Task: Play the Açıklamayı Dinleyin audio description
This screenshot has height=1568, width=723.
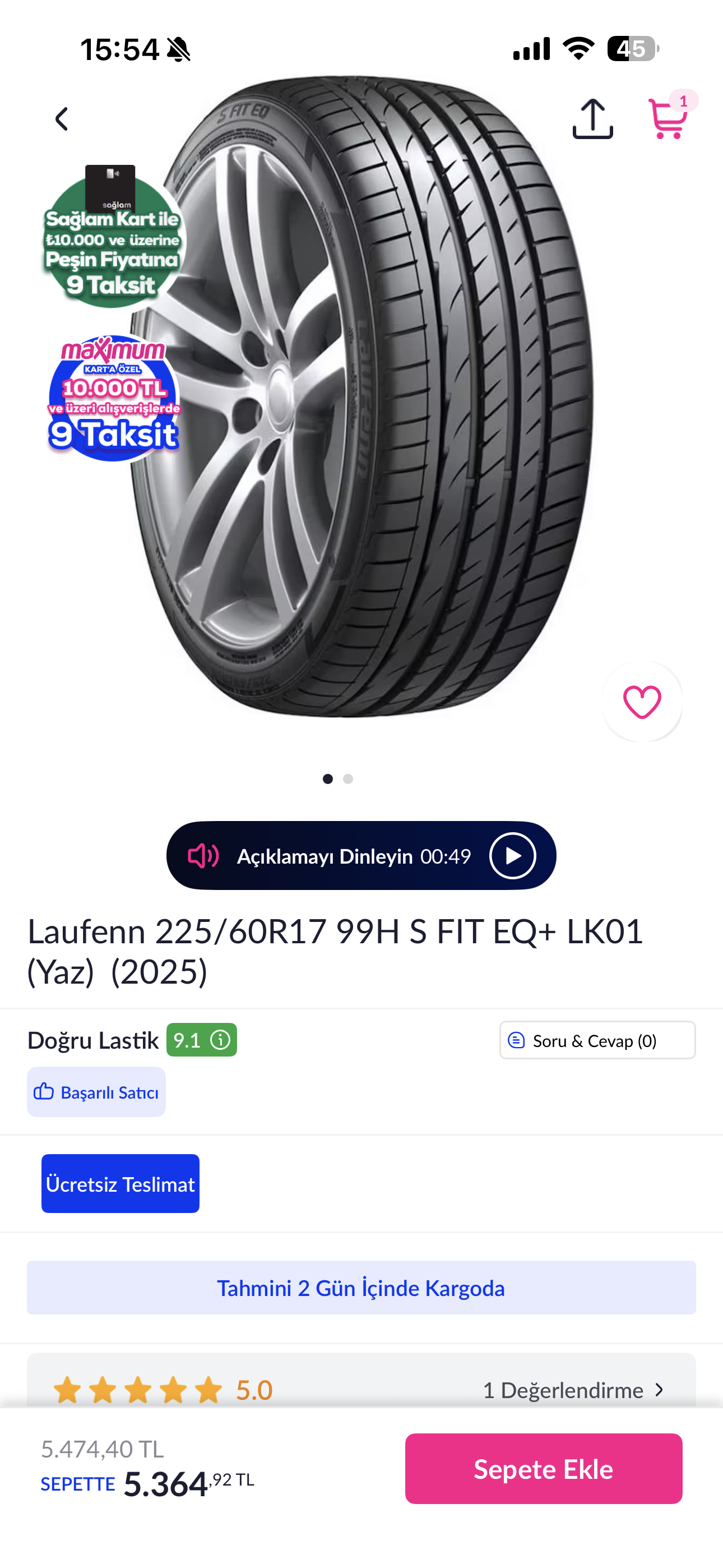Action: (512, 855)
